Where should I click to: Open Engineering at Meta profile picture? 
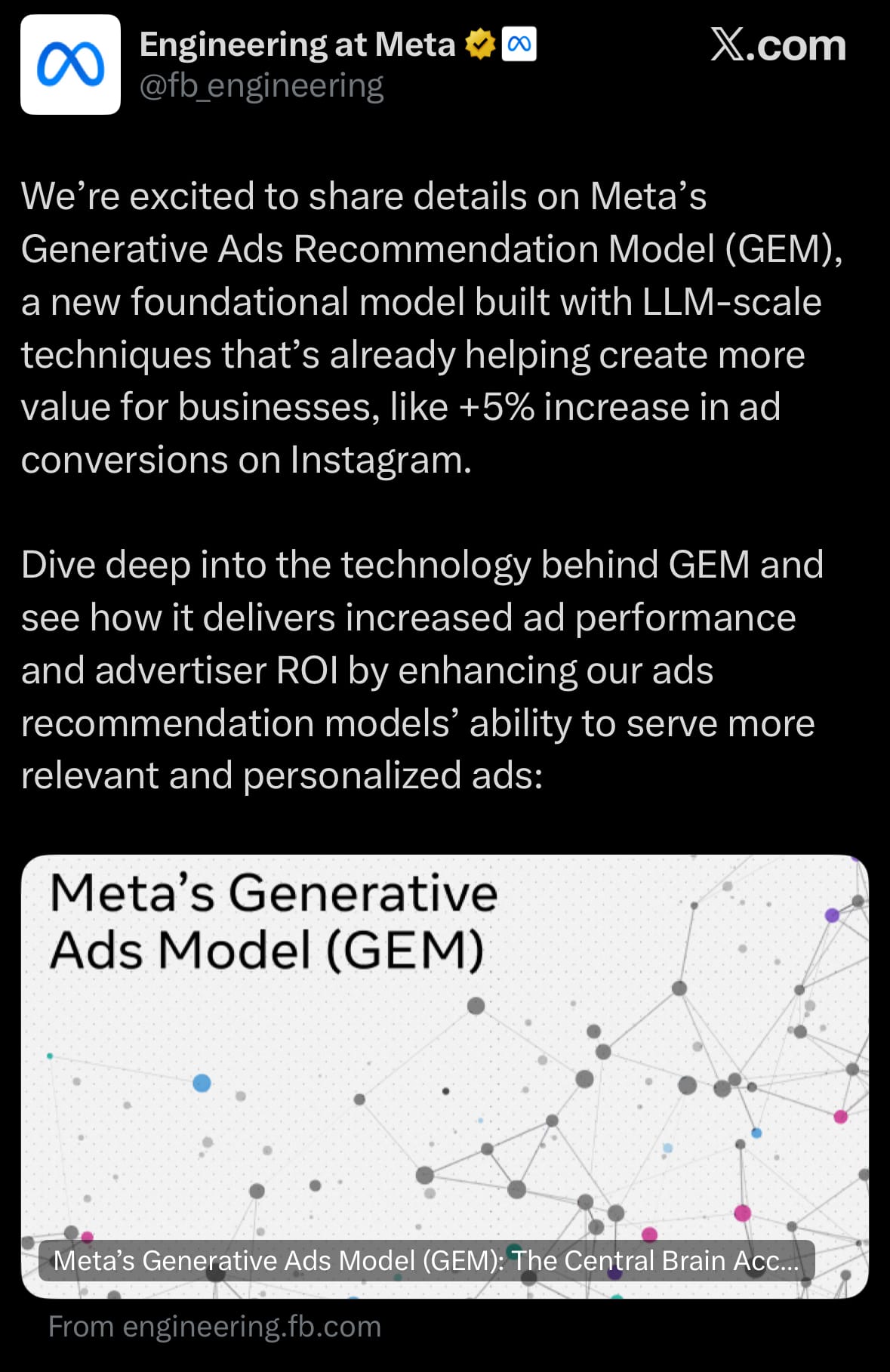pyautogui.click(x=70, y=65)
